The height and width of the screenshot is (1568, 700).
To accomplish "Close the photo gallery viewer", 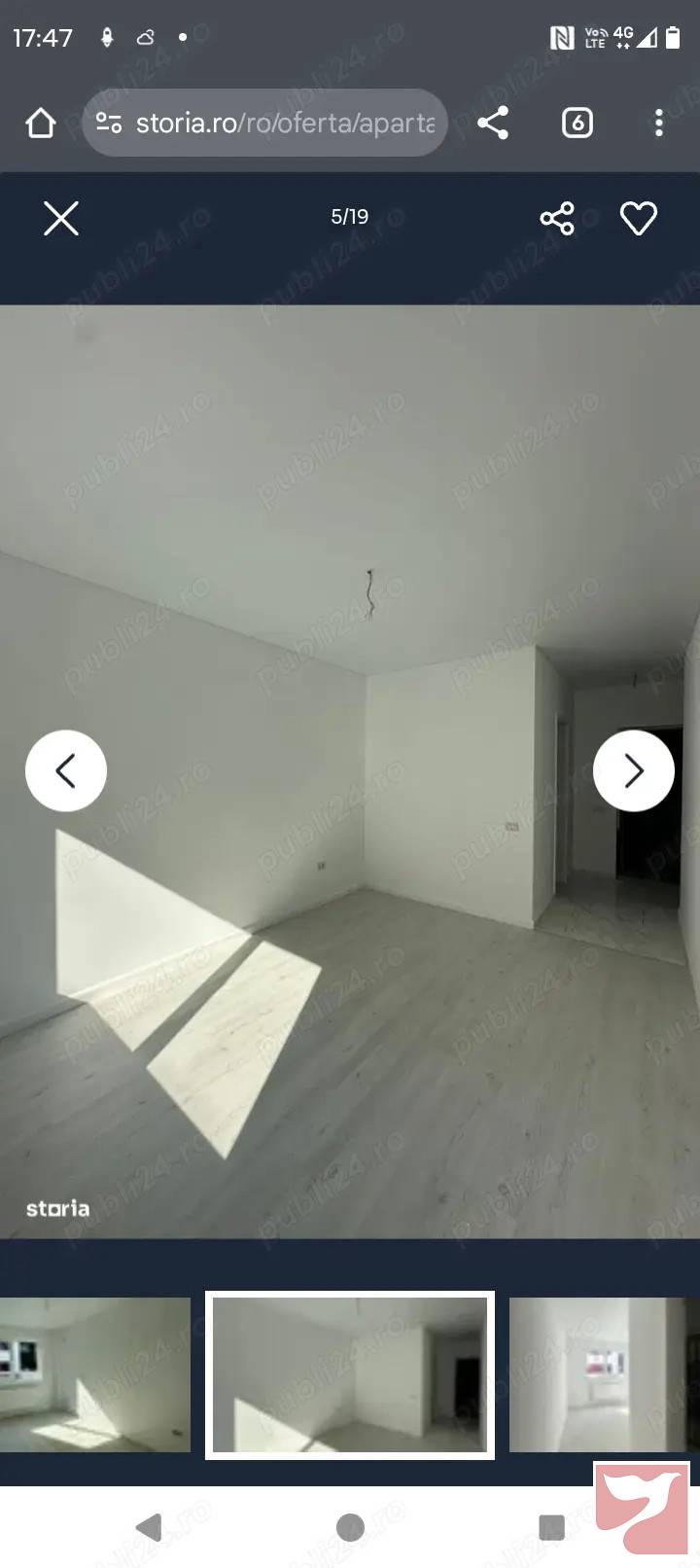I will coord(61,219).
